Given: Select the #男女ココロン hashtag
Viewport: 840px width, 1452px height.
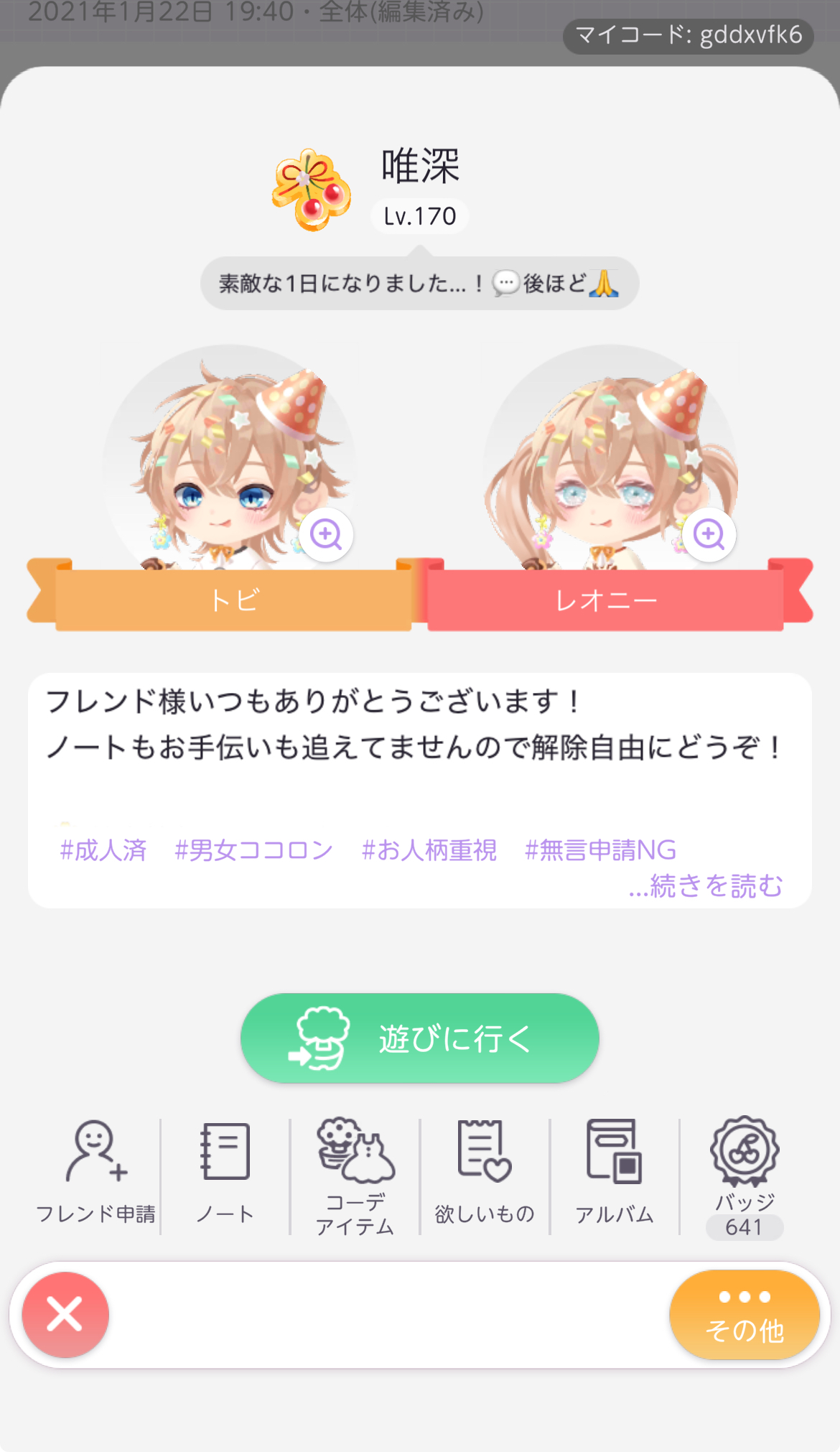Looking at the screenshot, I should [x=253, y=850].
